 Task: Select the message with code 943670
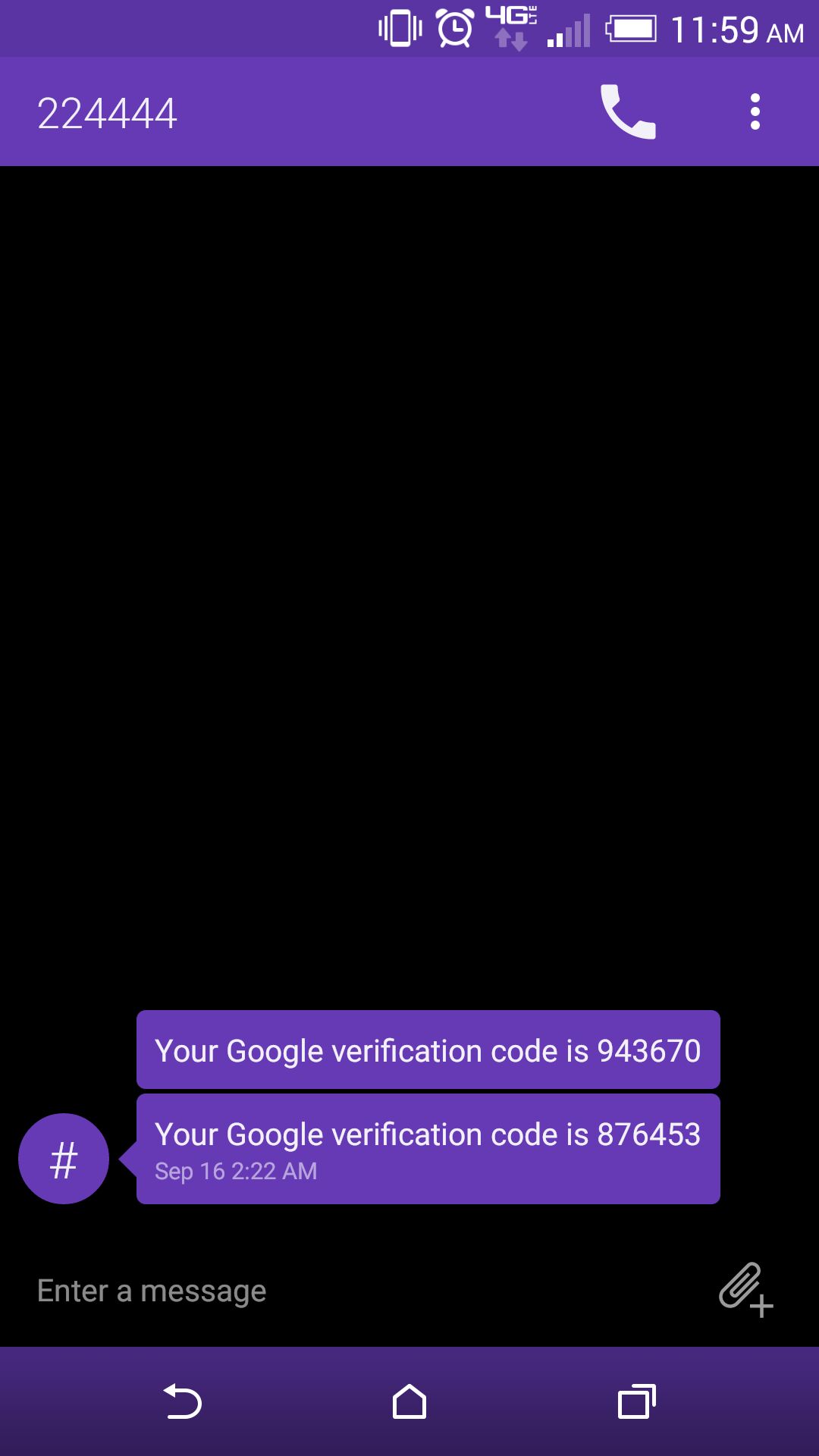[x=428, y=1050]
